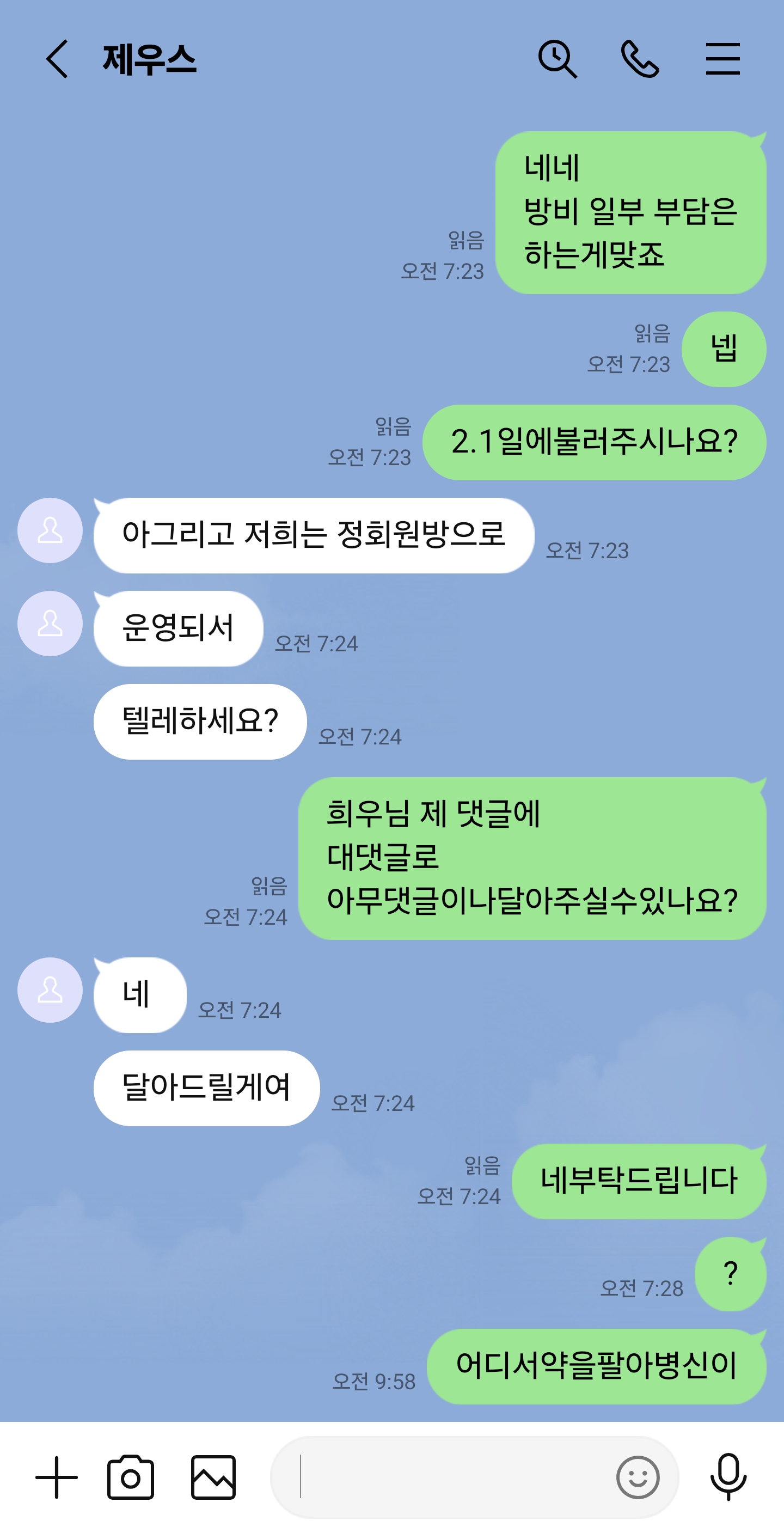Start a voice call with 제우스

[640, 59]
